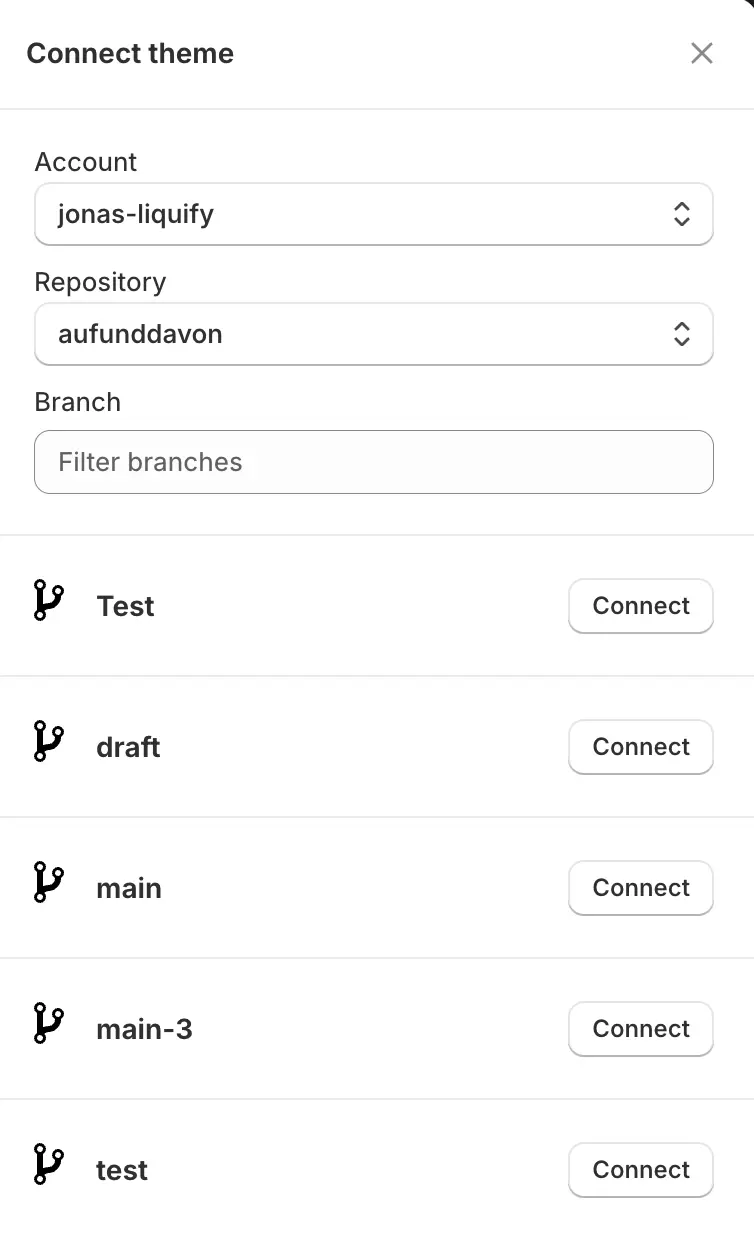Connect the main-3 branch
The image size is (754, 1238).
tap(641, 1029)
